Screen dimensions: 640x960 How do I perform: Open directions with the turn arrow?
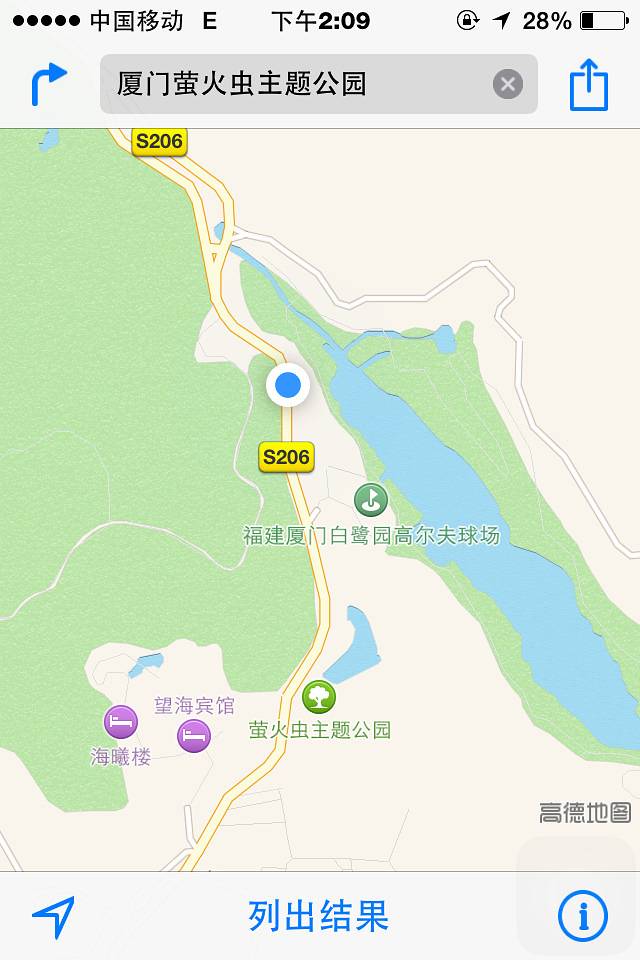[48, 84]
